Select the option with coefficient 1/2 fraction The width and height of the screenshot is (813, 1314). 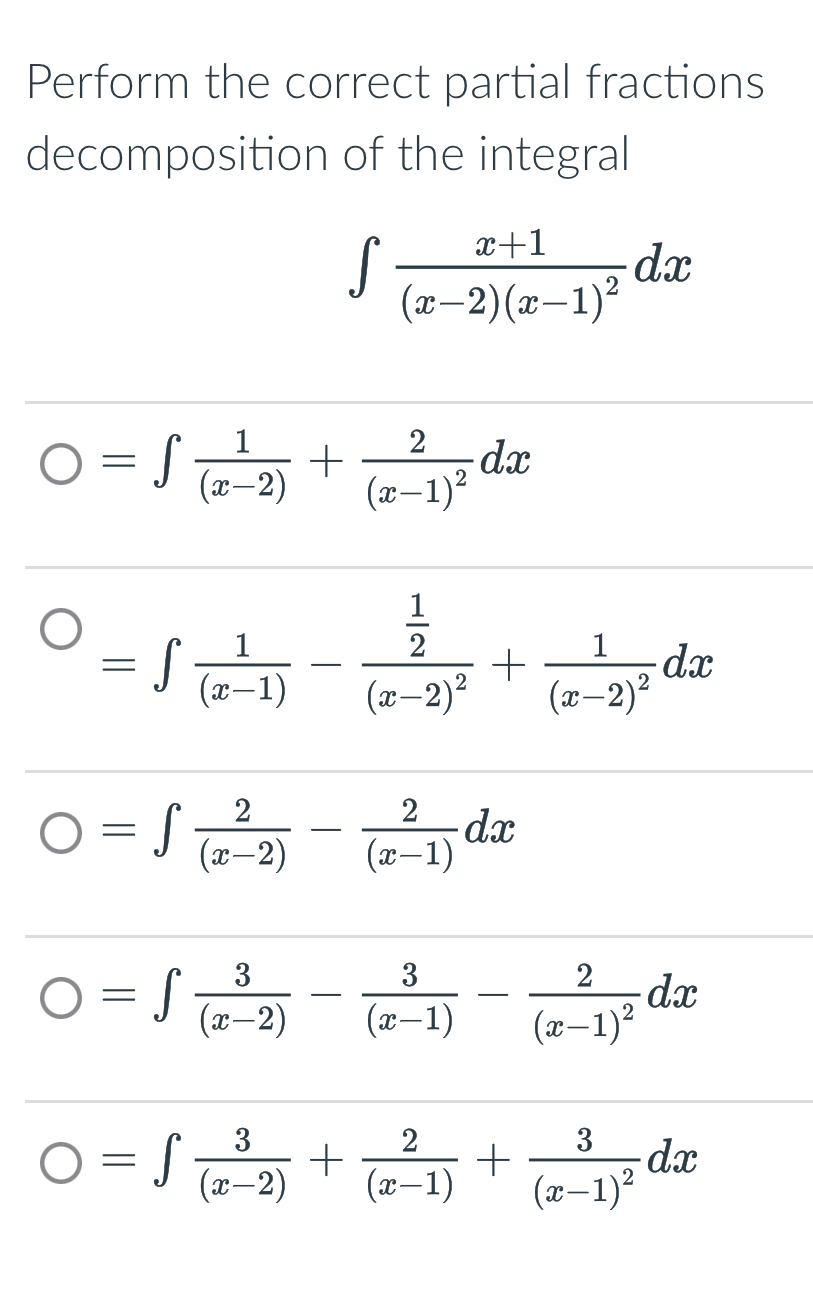[60, 627]
